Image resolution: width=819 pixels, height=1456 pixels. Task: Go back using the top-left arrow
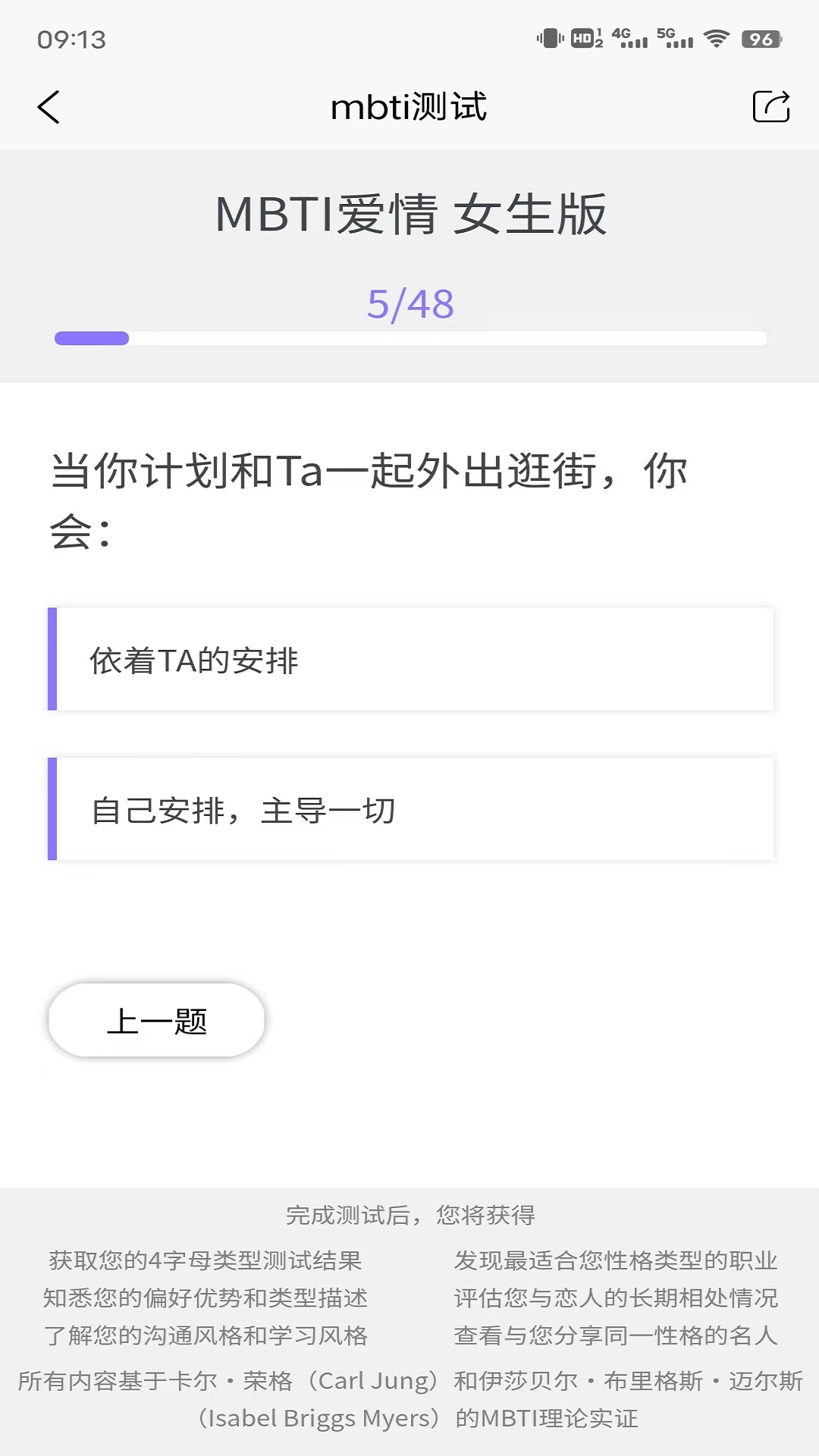coord(49,107)
